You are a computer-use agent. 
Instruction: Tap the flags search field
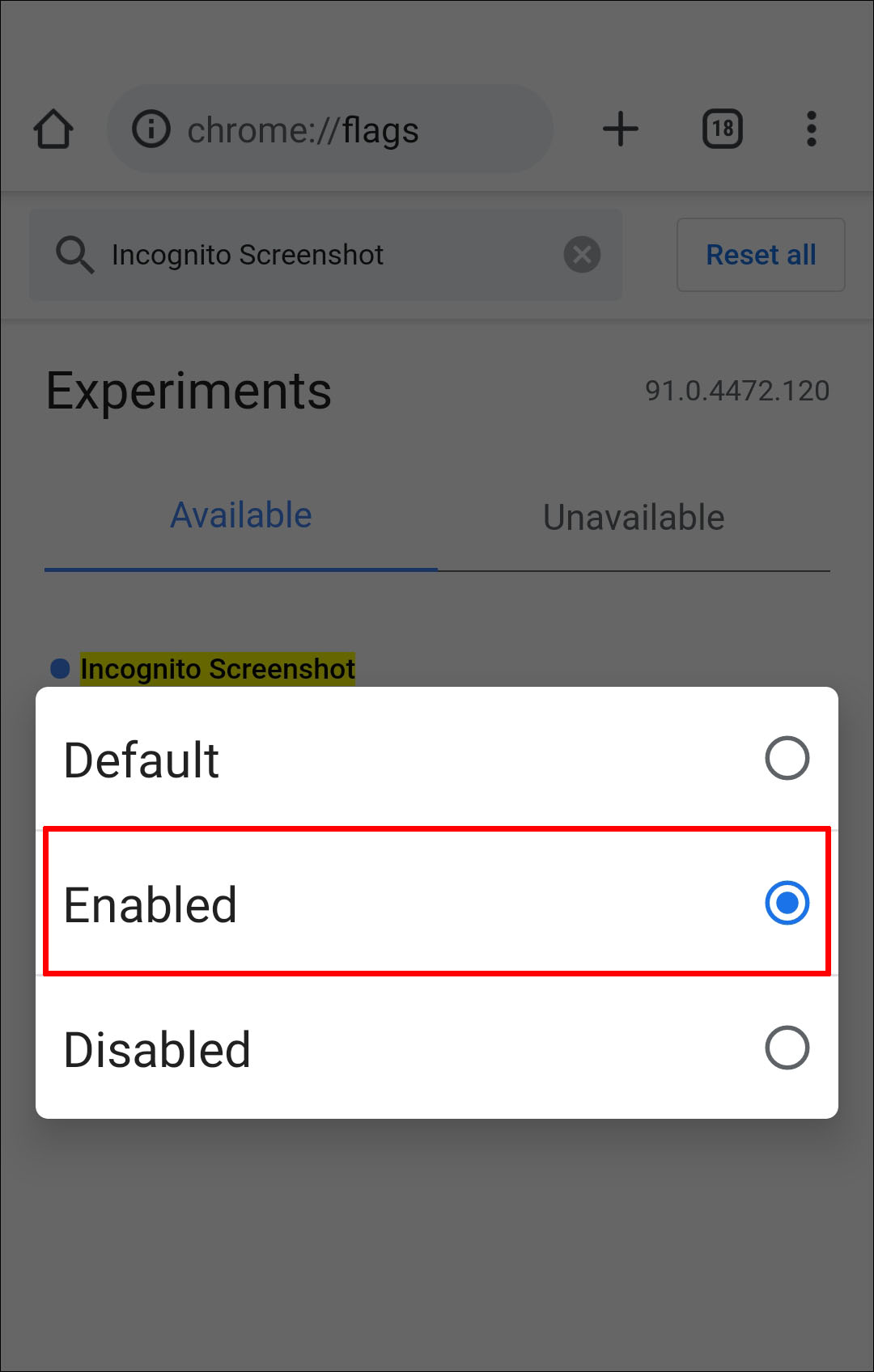click(x=324, y=255)
